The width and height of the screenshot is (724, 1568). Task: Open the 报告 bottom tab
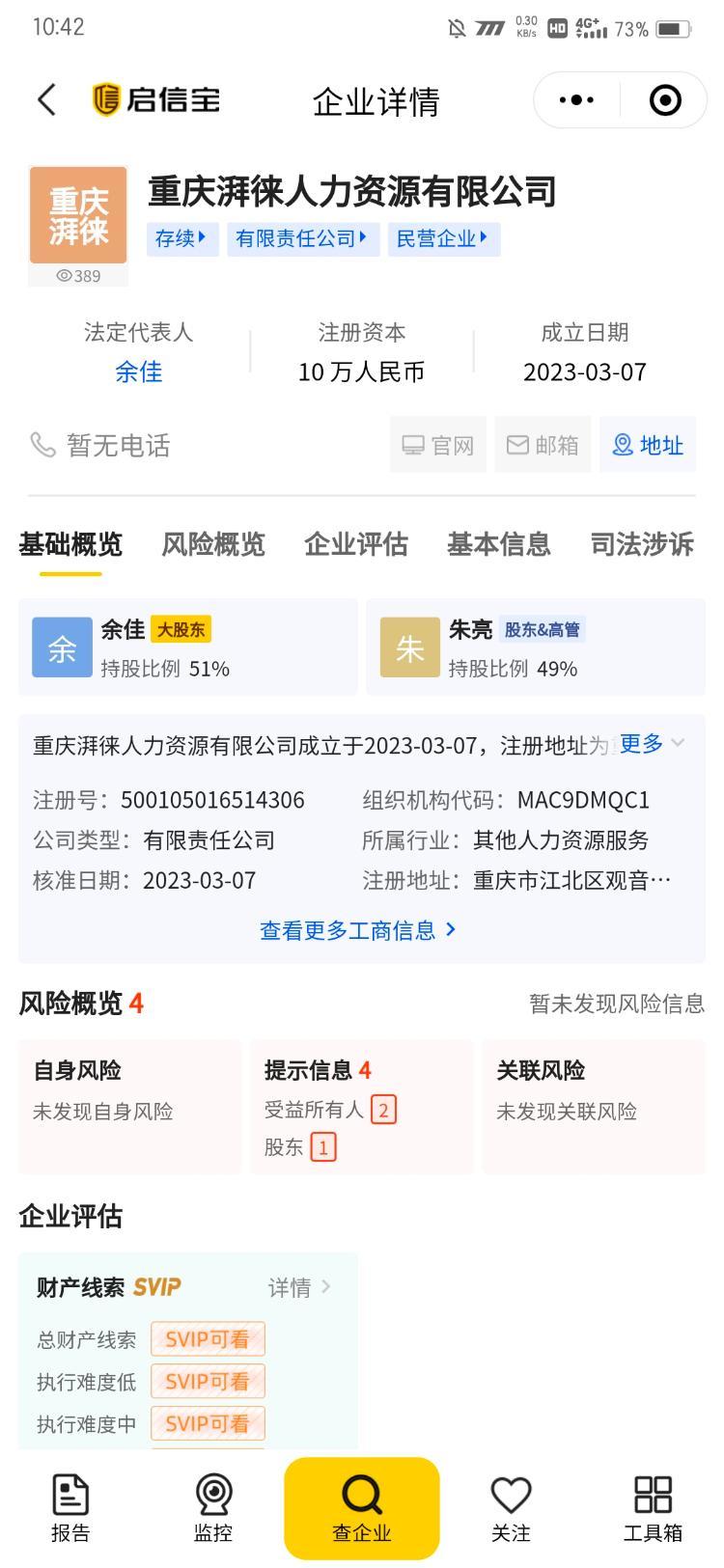70,1508
